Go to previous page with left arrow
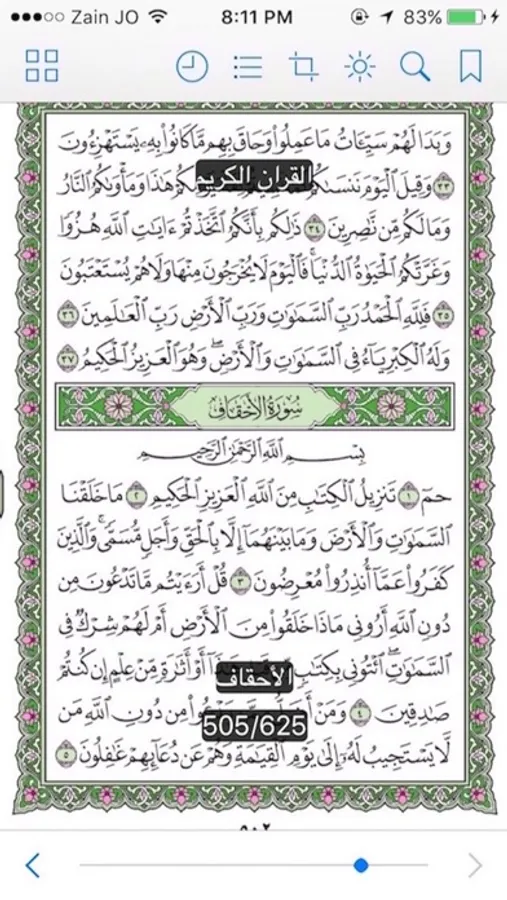 tap(33, 865)
